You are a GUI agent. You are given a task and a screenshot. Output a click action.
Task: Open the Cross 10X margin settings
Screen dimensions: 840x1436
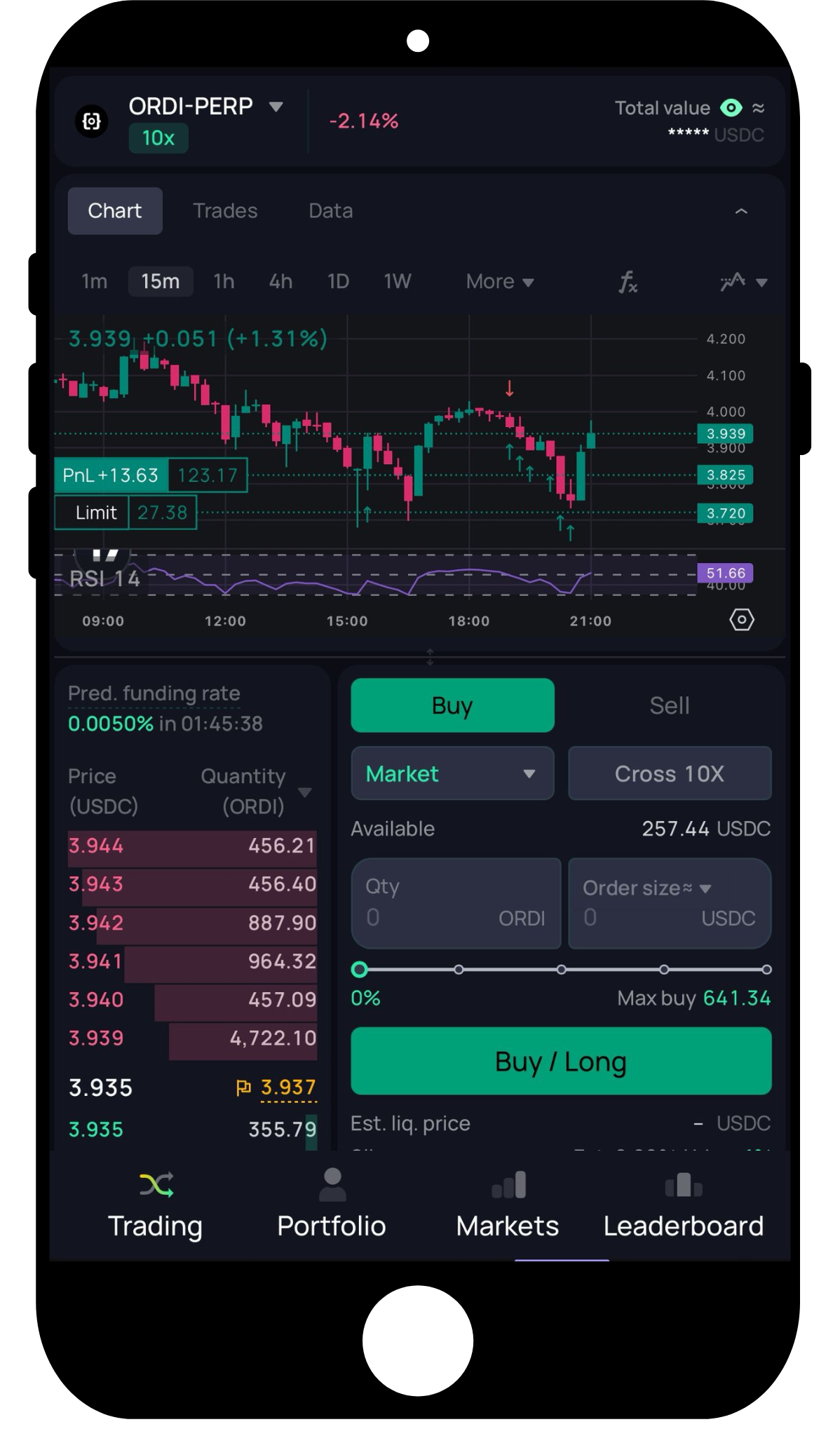click(669, 773)
